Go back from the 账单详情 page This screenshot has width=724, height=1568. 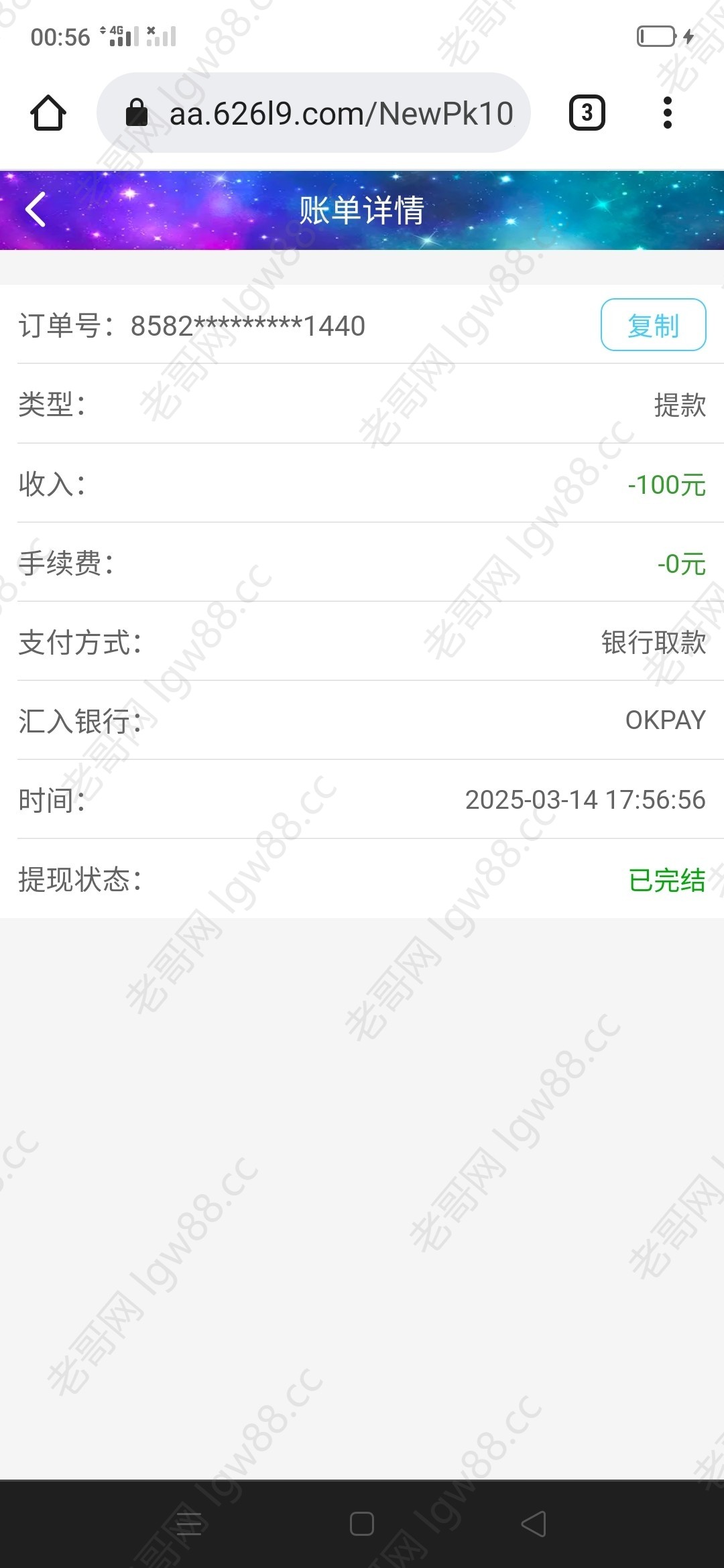(x=36, y=210)
